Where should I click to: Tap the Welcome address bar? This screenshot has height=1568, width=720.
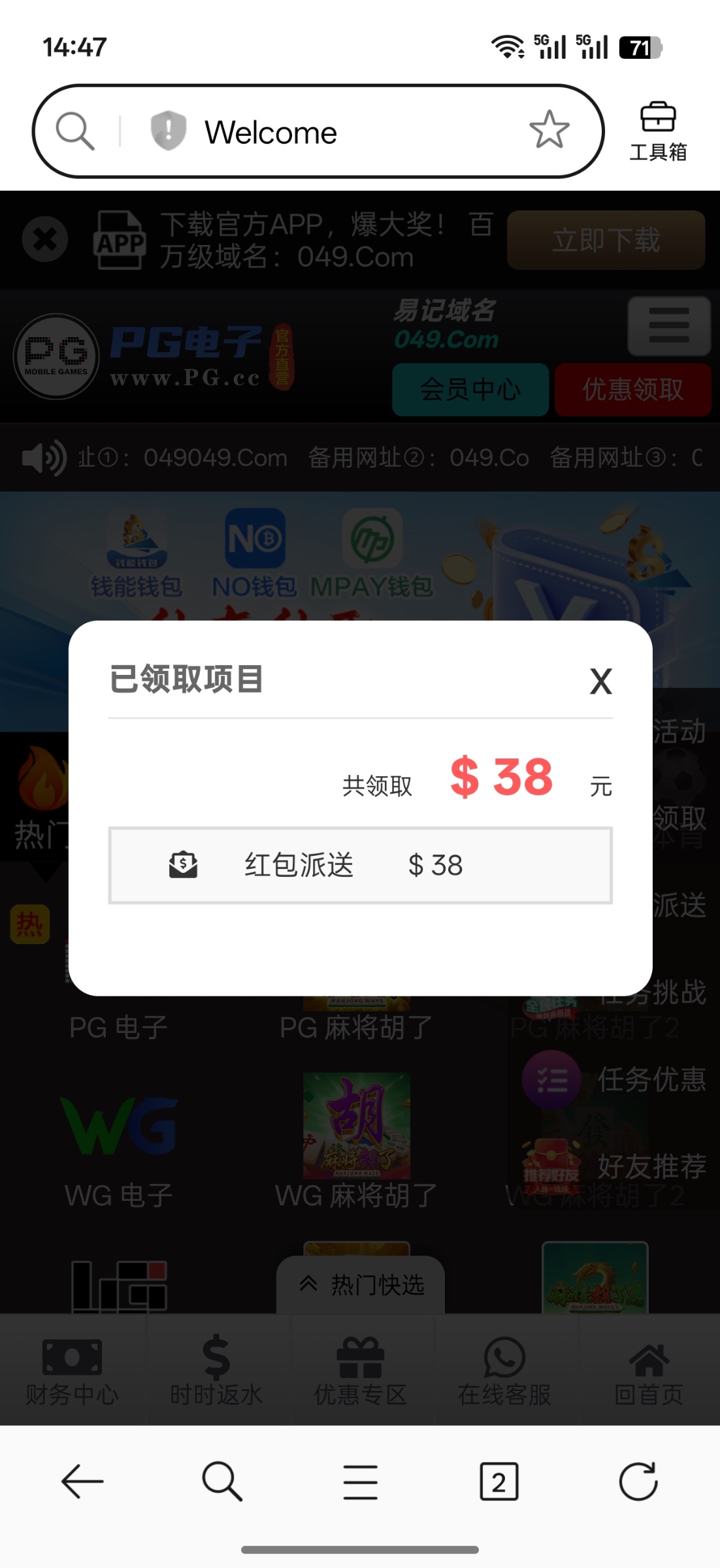click(353, 133)
